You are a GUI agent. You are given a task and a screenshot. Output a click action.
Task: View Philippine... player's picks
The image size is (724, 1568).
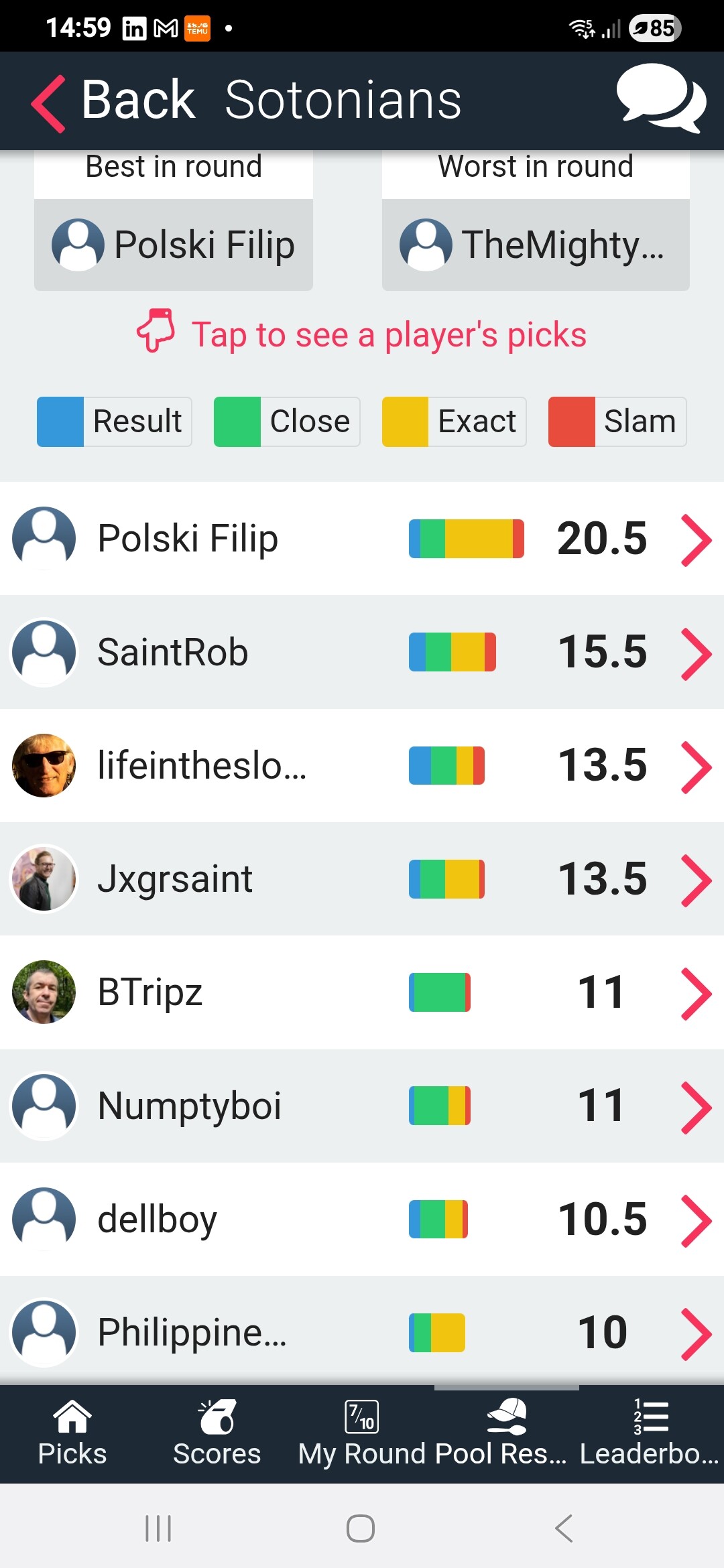[362, 1331]
